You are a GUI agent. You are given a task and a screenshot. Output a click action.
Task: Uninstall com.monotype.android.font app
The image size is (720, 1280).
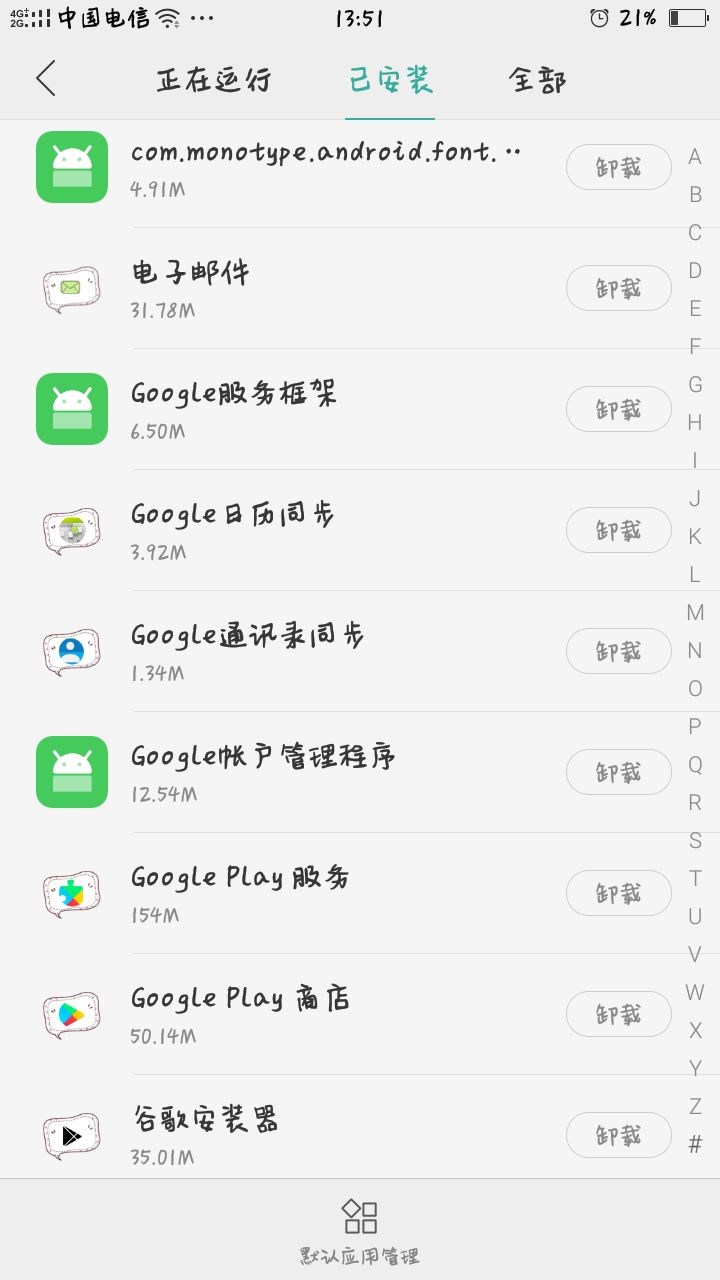[x=619, y=167]
